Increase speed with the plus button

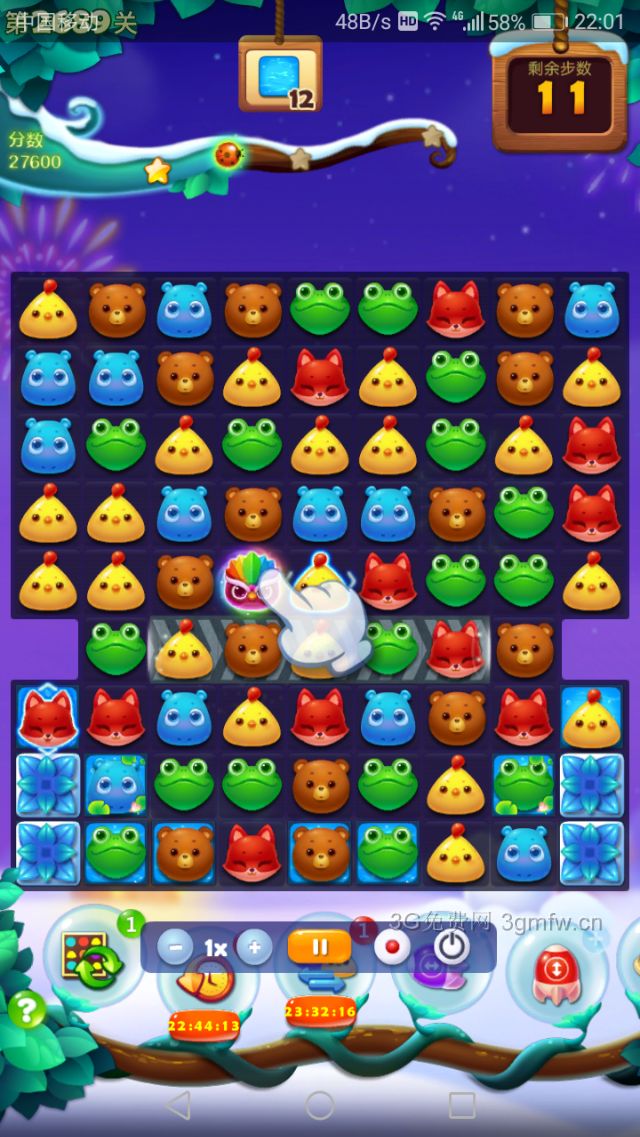254,947
